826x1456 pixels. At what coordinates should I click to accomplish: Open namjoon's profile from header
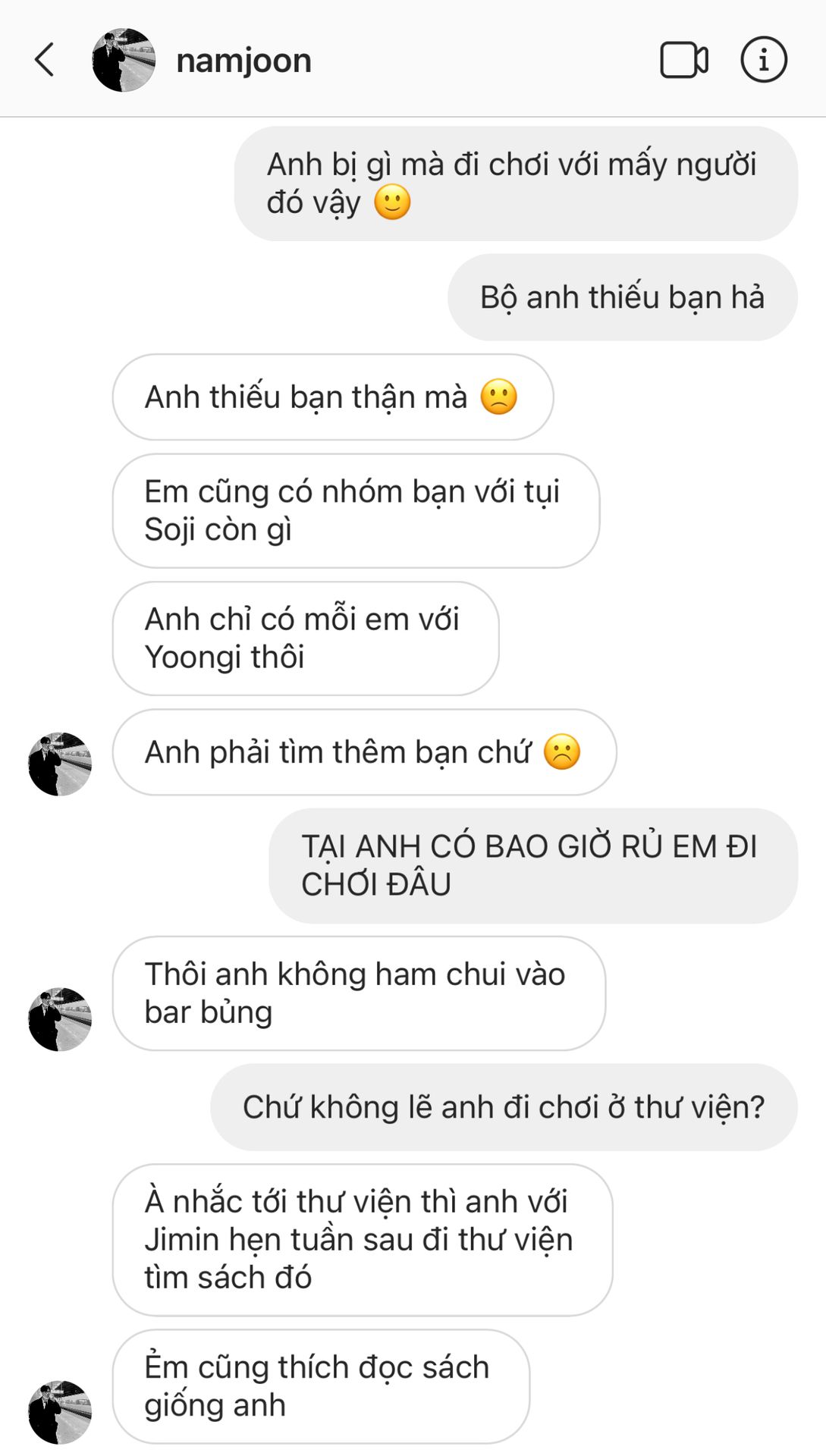coord(243,61)
